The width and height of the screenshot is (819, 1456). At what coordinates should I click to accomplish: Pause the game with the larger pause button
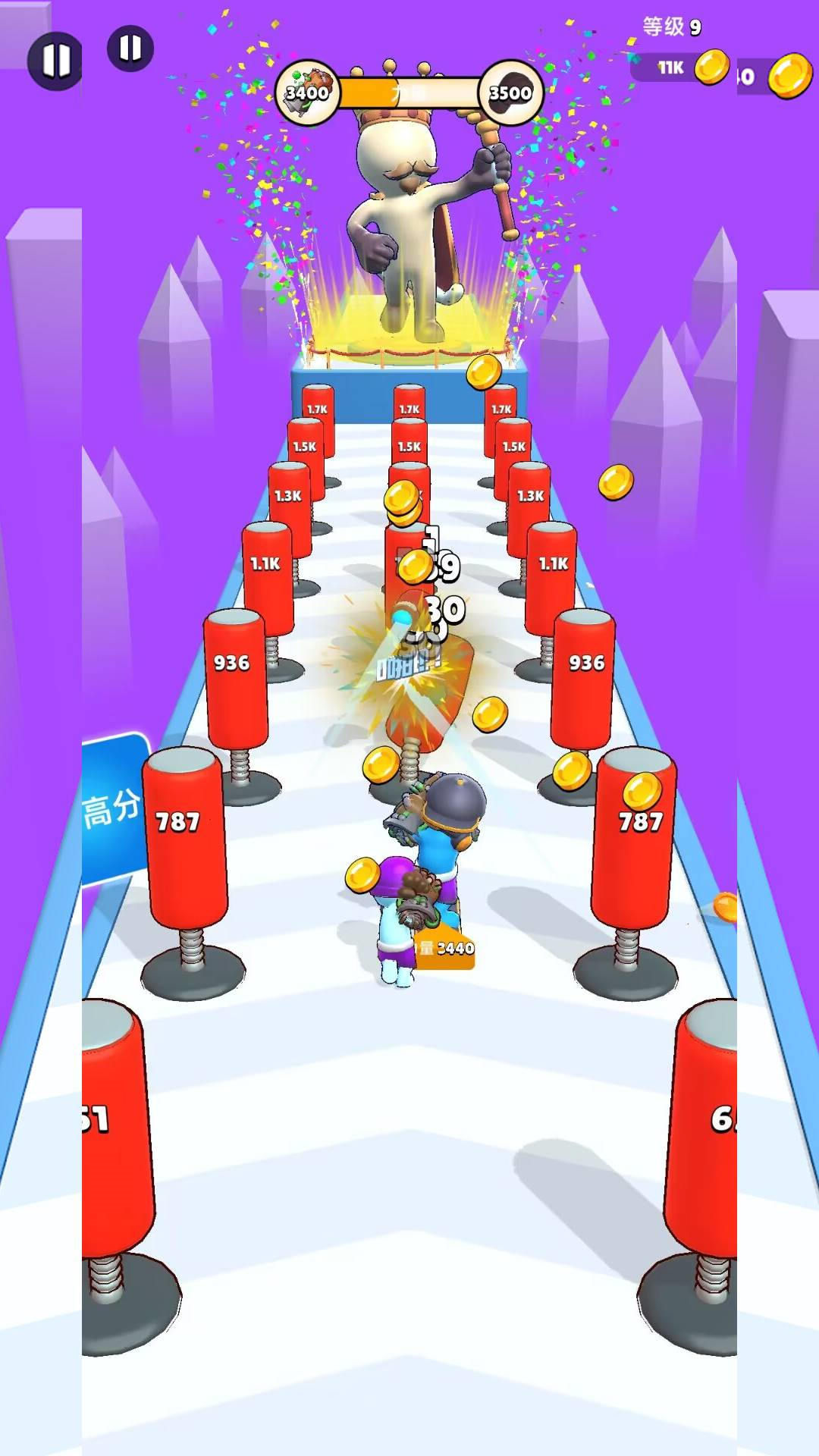55,61
